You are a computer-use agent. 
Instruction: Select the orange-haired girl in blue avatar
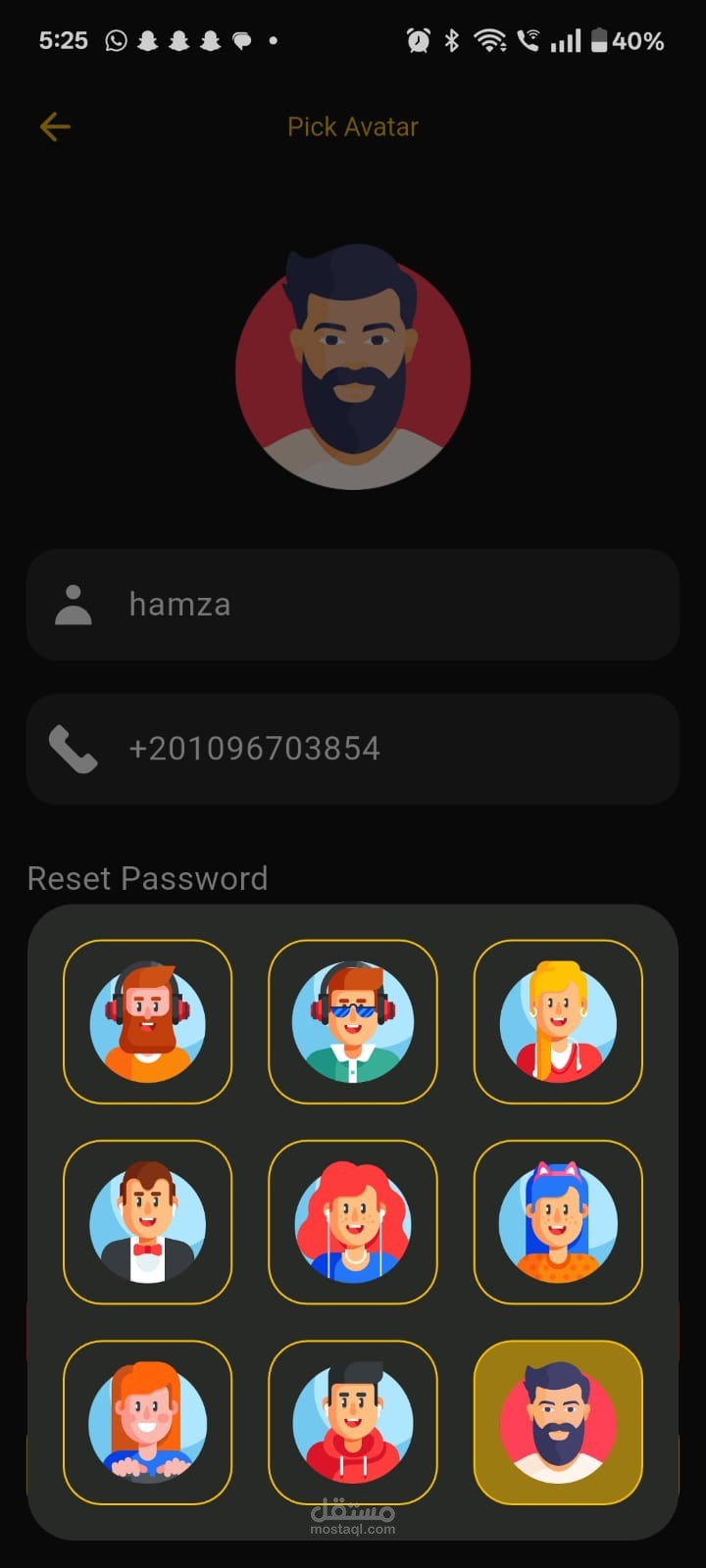(147, 1422)
